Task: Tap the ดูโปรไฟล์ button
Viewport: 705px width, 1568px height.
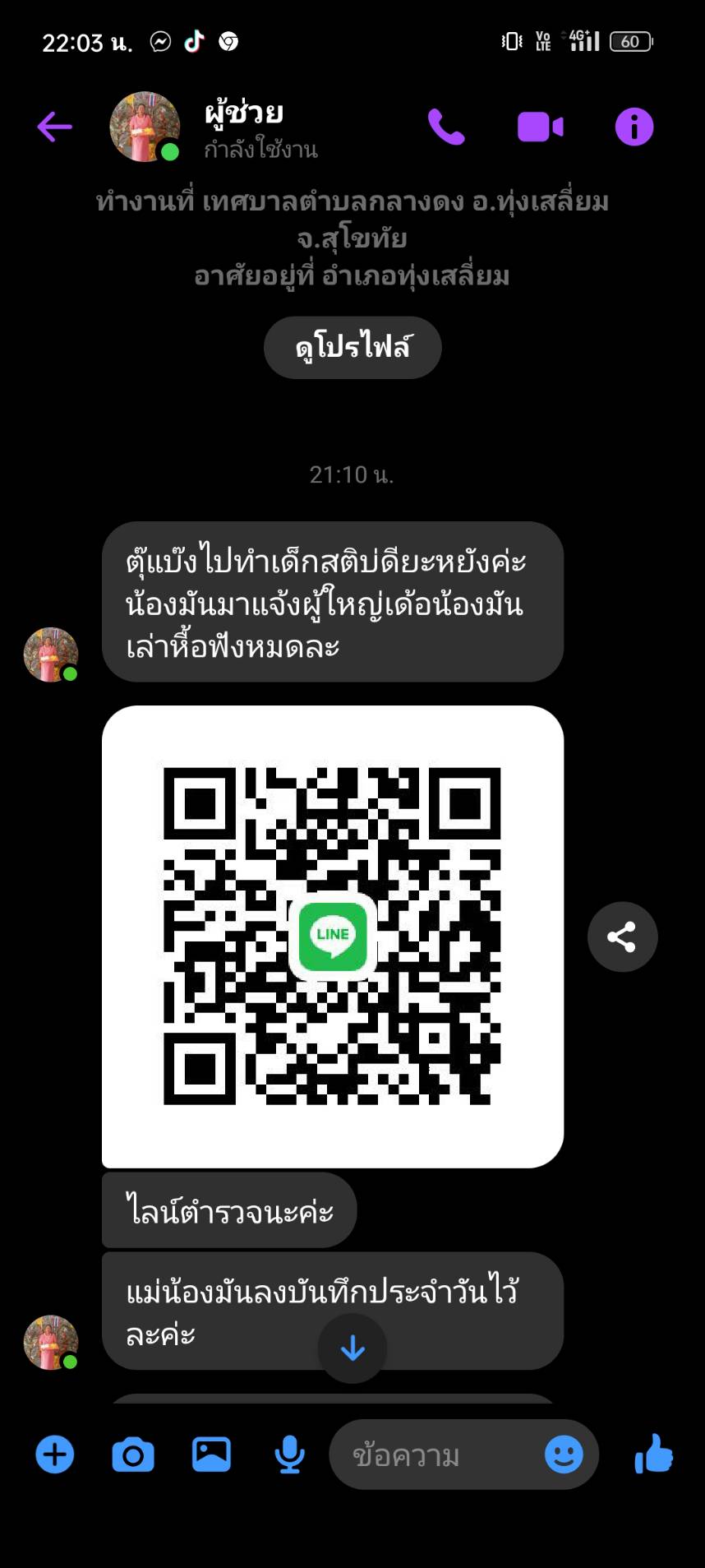Action: coord(352,347)
